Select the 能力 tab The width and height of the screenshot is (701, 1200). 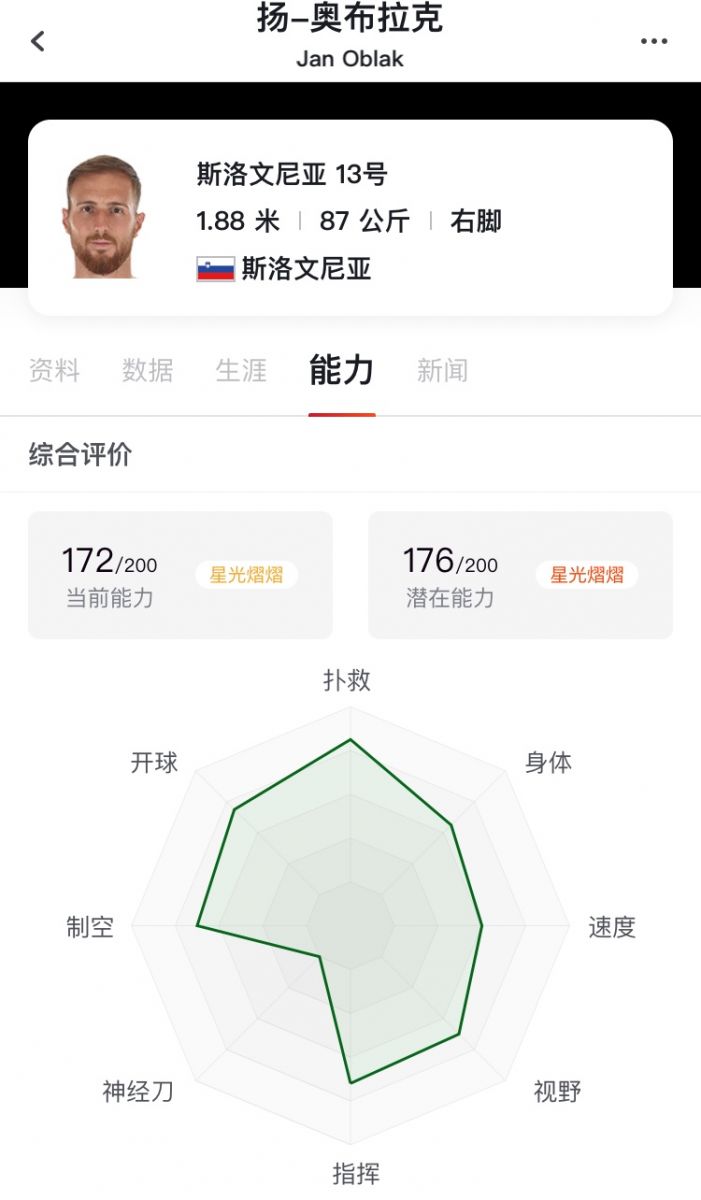click(342, 371)
